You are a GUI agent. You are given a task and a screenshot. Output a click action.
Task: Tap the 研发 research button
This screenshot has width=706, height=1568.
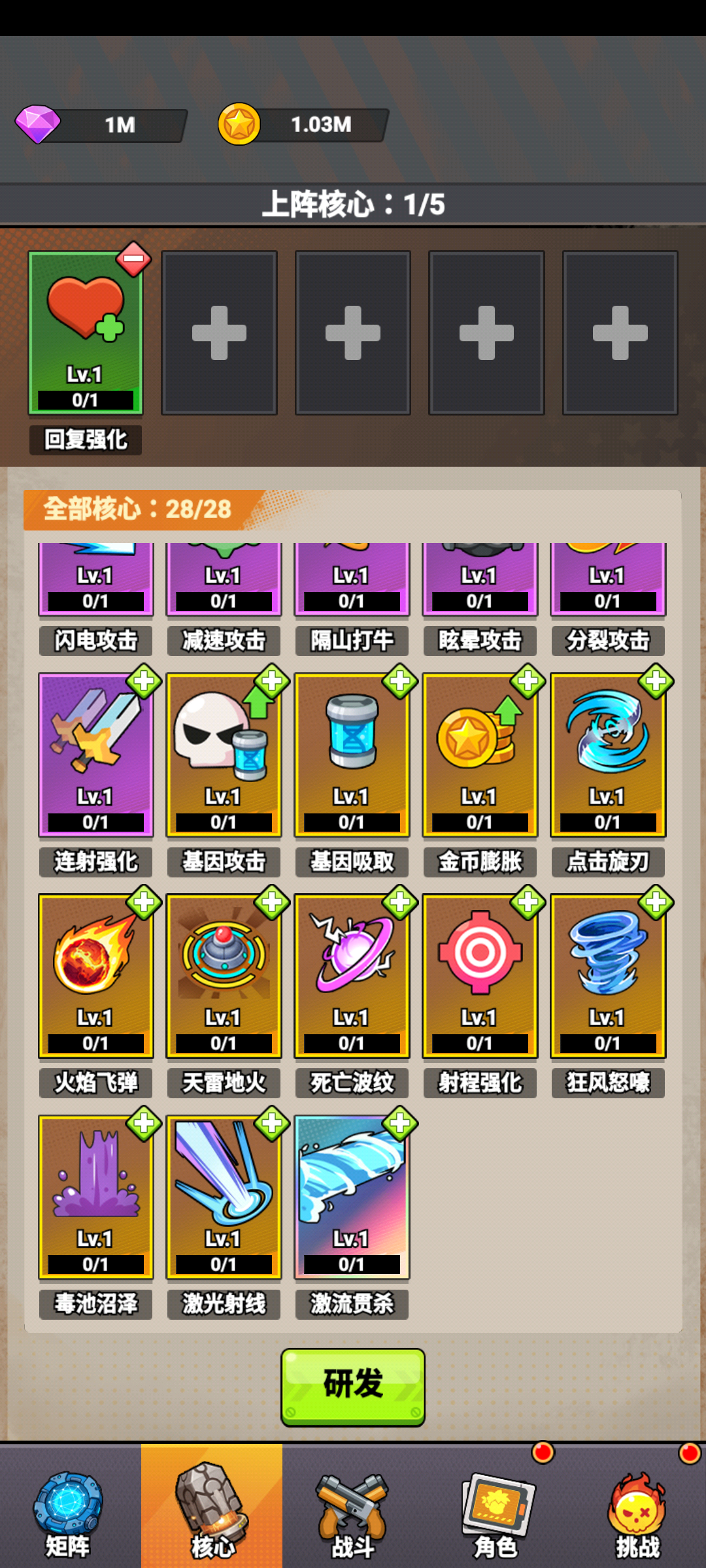(353, 1386)
